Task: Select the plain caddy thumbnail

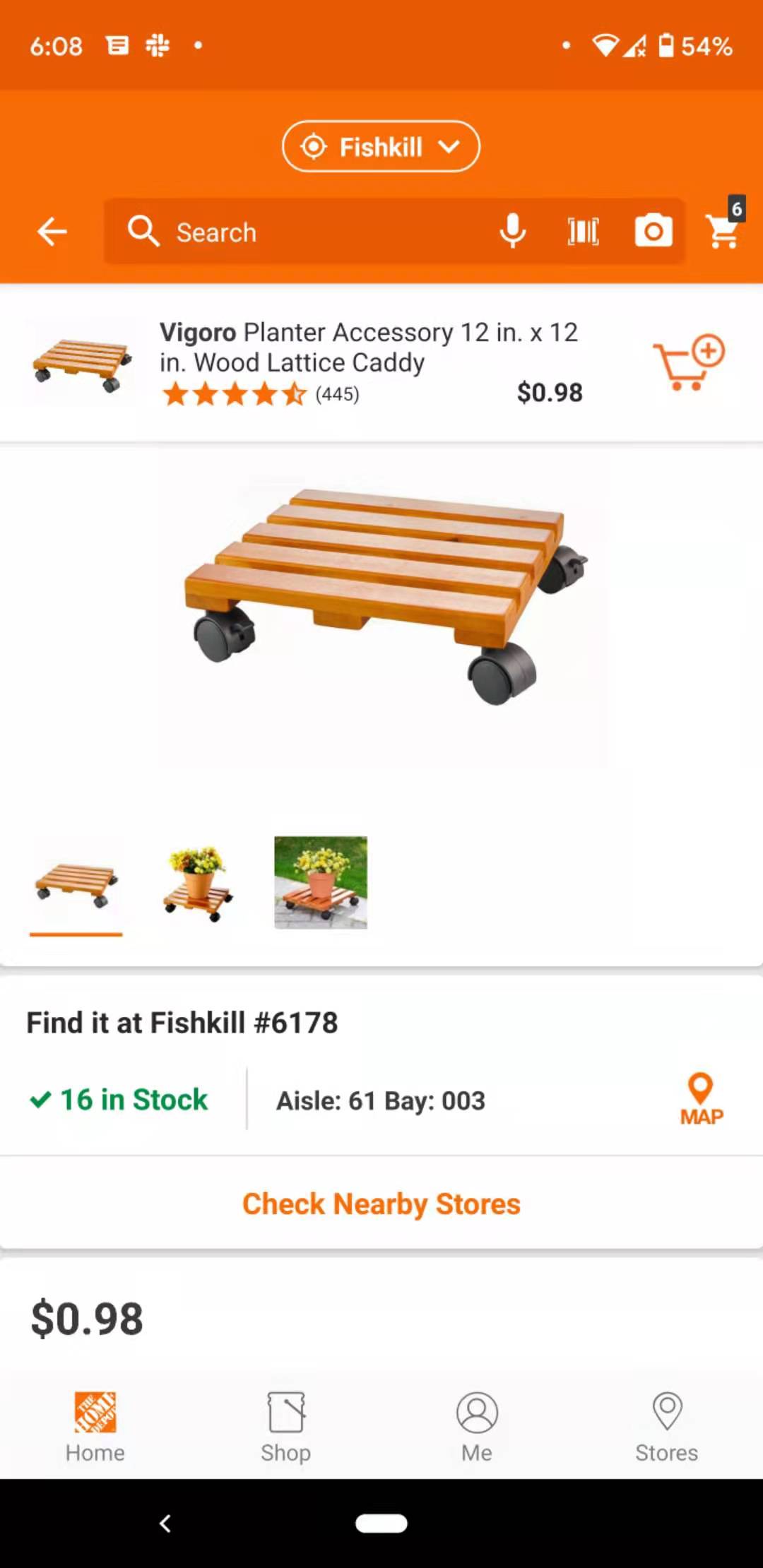Action: pos(76,883)
